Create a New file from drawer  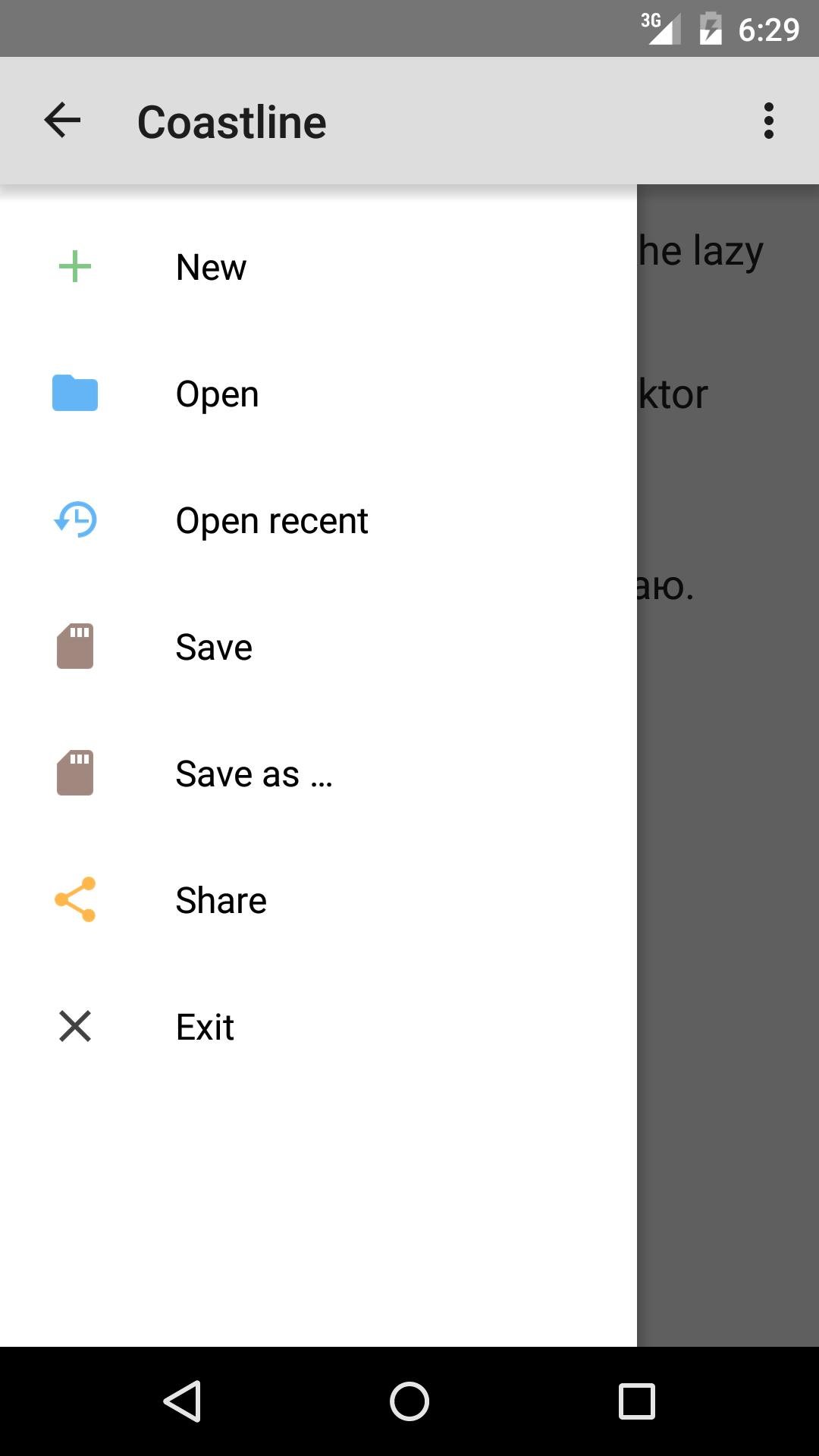pyautogui.click(x=318, y=267)
